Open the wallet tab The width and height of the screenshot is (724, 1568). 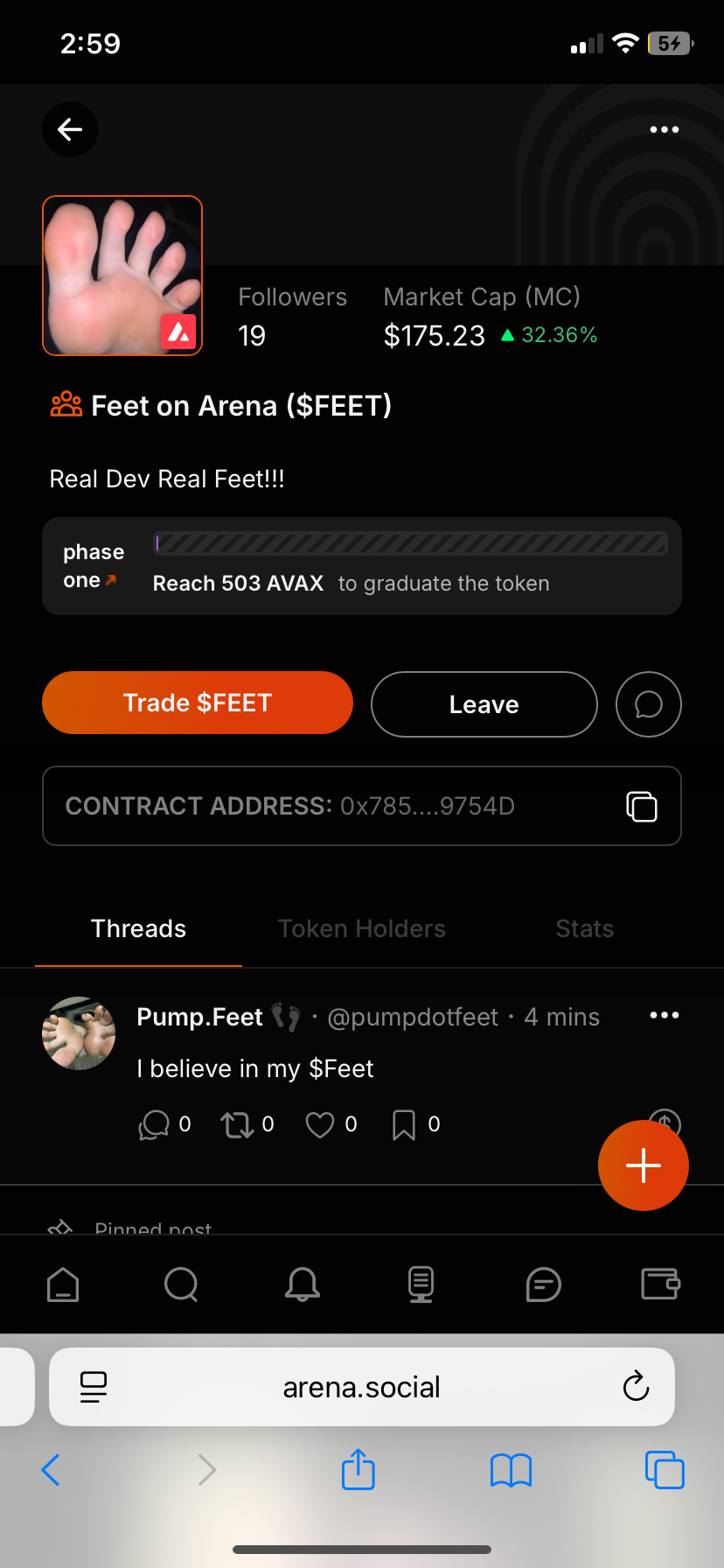point(660,1284)
